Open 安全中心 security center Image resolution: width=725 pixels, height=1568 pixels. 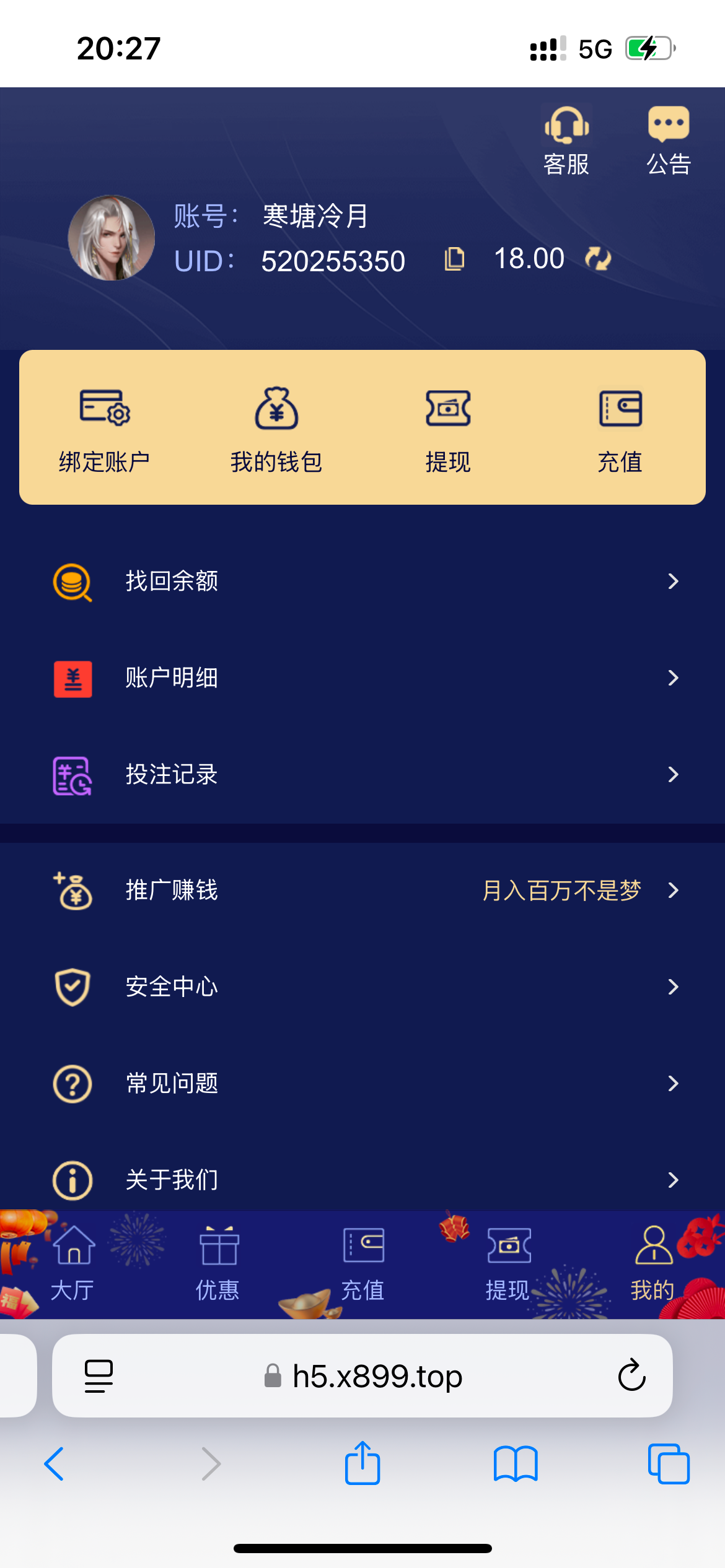pyautogui.click(x=362, y=987)
